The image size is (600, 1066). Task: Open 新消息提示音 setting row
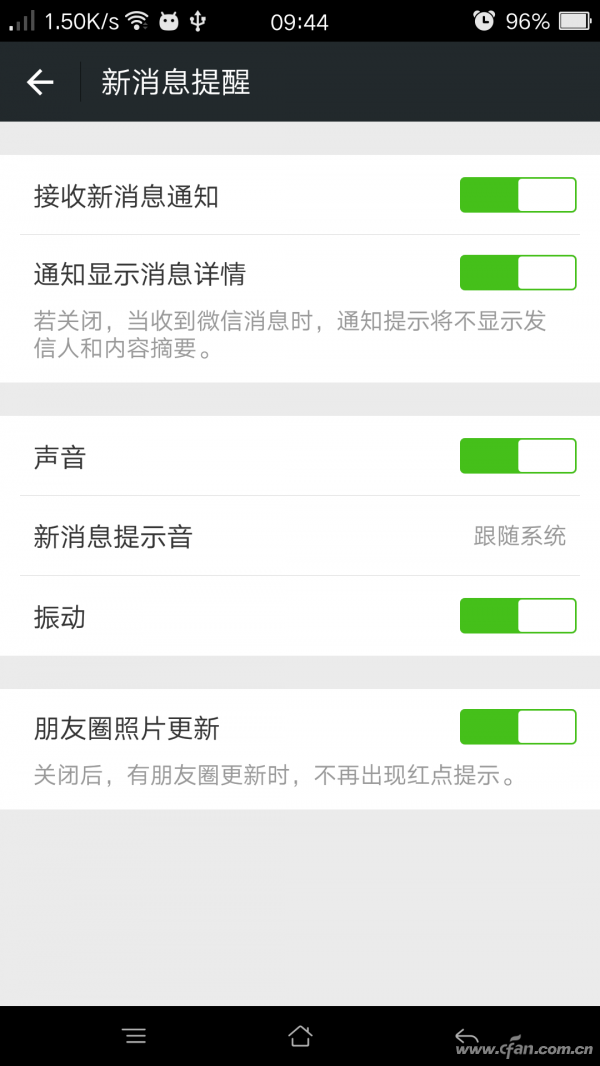coord(300,537)
